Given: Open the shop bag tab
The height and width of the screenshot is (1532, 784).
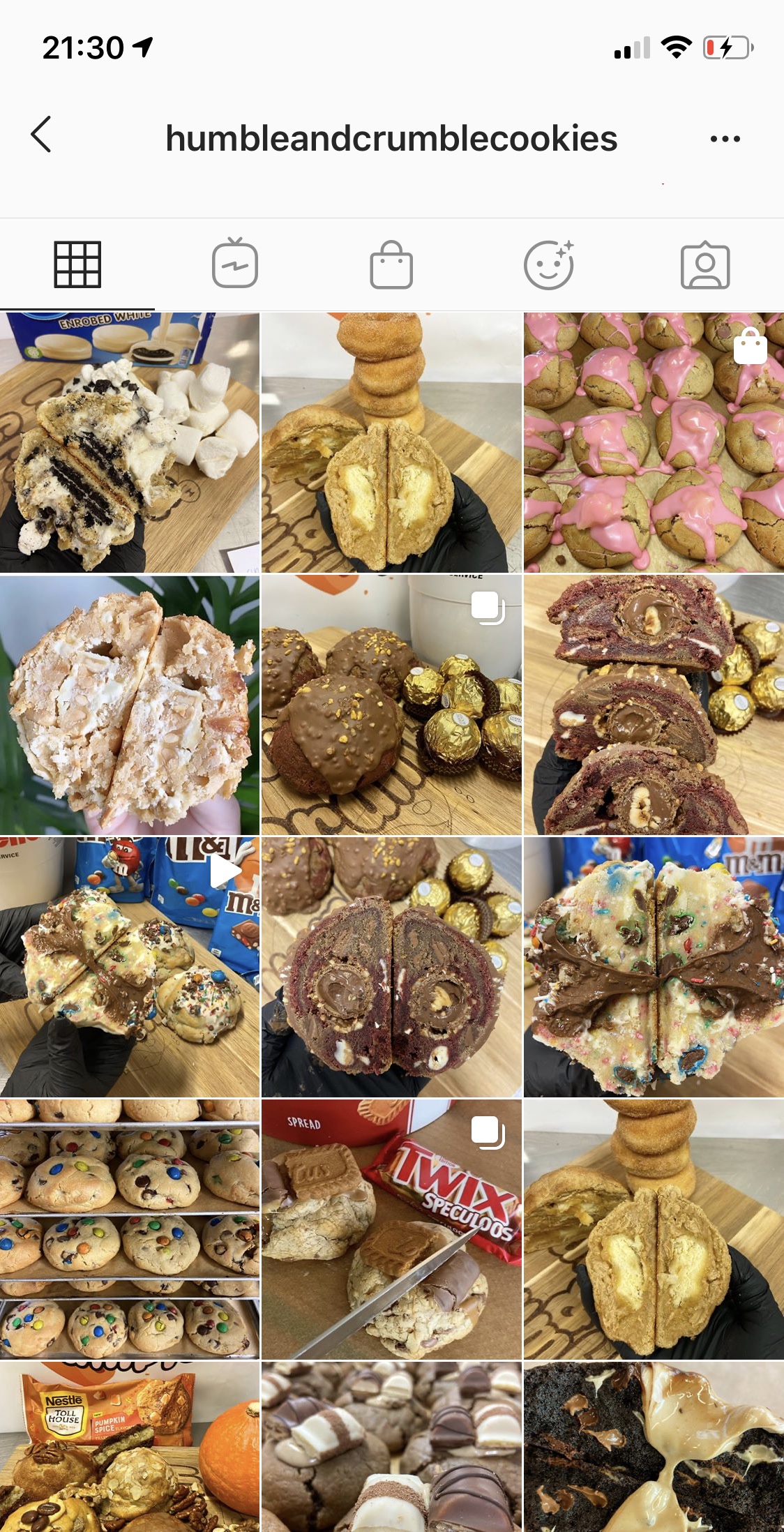Looking at the screenshot, I should pos(391,265).
